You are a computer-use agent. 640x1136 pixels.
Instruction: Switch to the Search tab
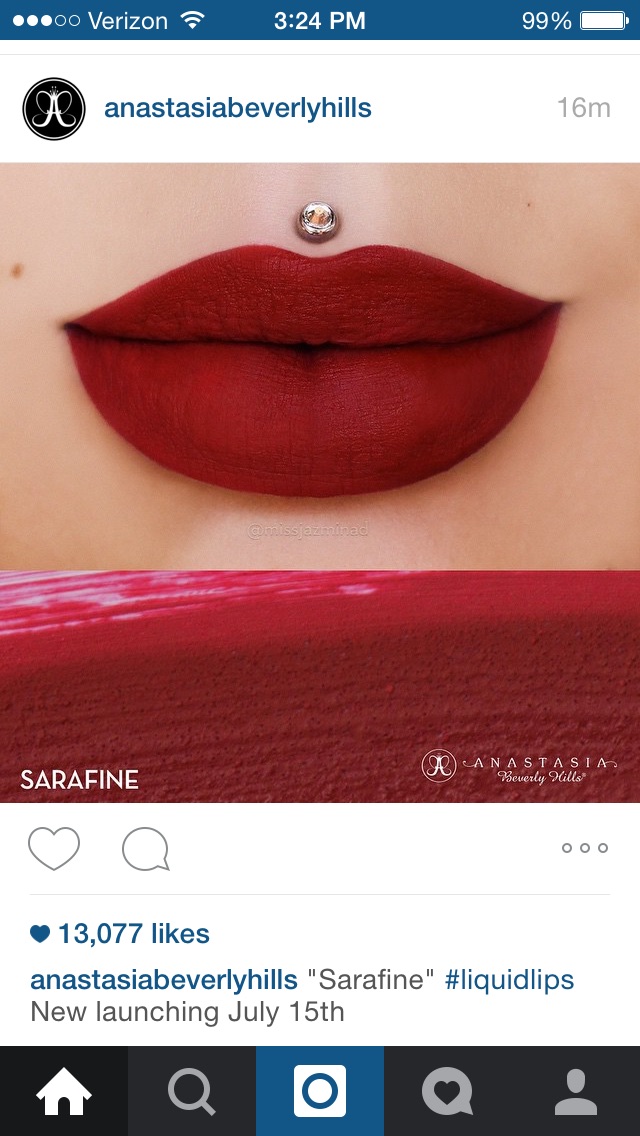pos(192,1091)
